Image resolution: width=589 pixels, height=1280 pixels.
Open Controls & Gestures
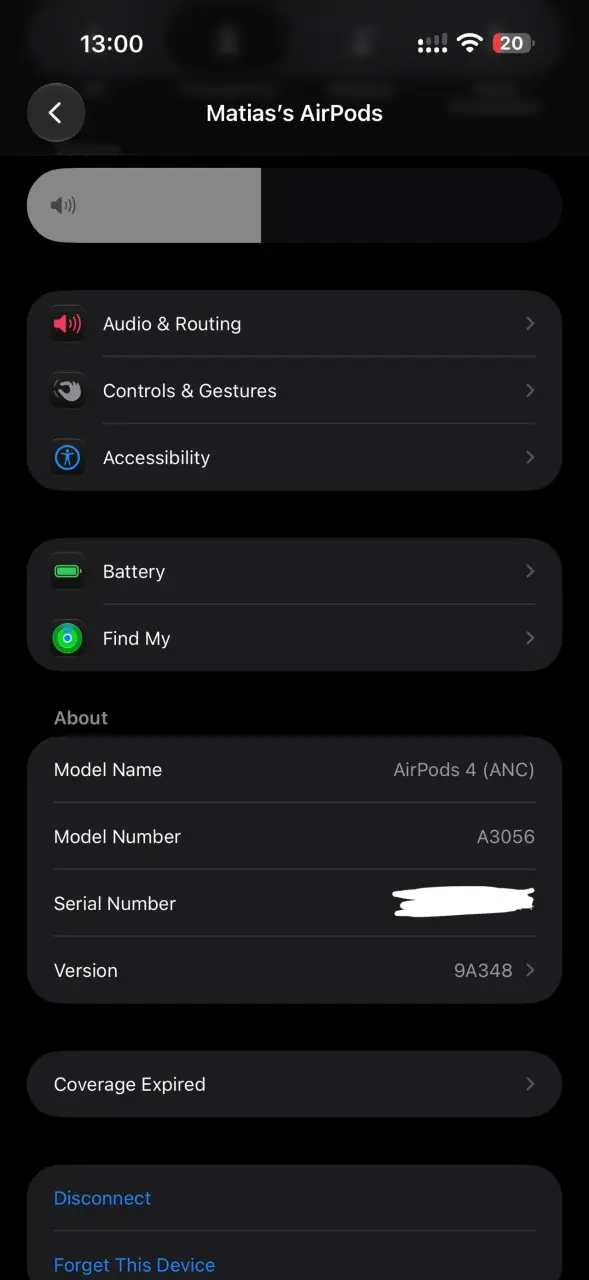point(294,391)
